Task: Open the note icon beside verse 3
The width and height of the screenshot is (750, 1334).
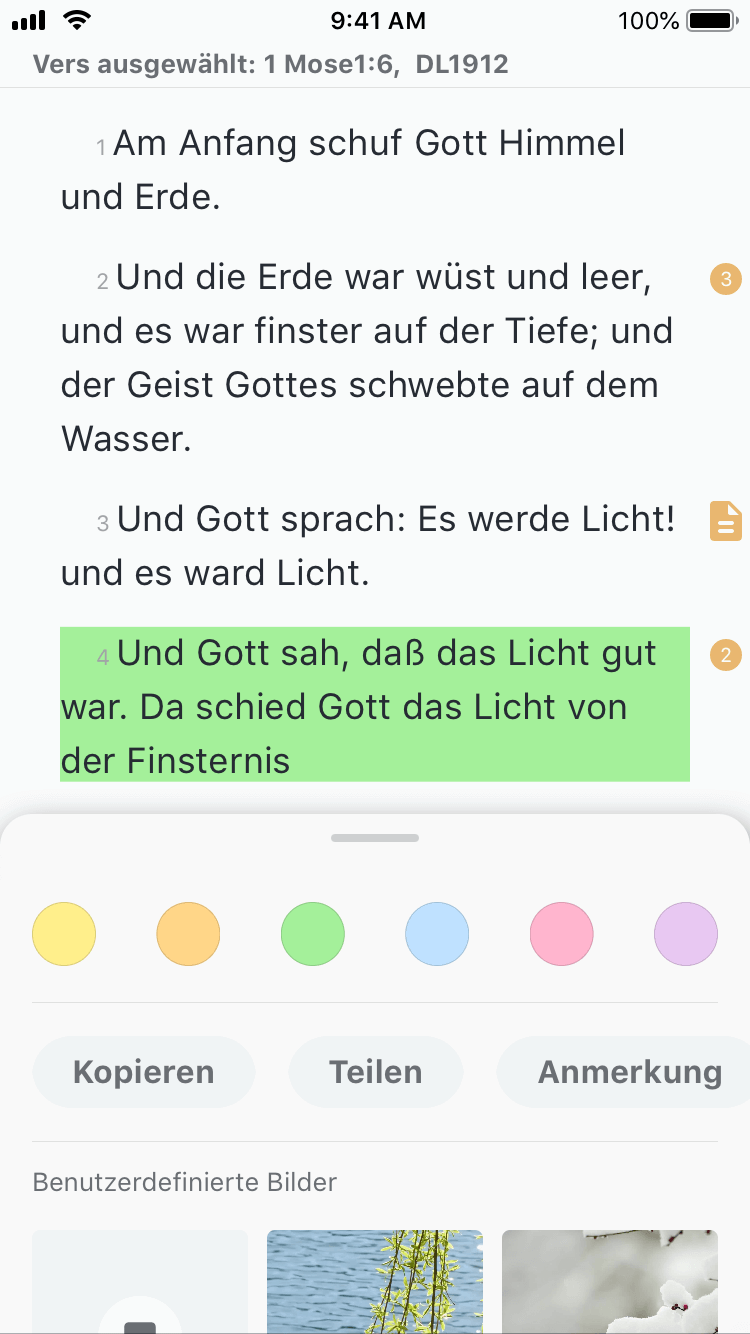Action: pyautogui.click(x=726, y=521)
